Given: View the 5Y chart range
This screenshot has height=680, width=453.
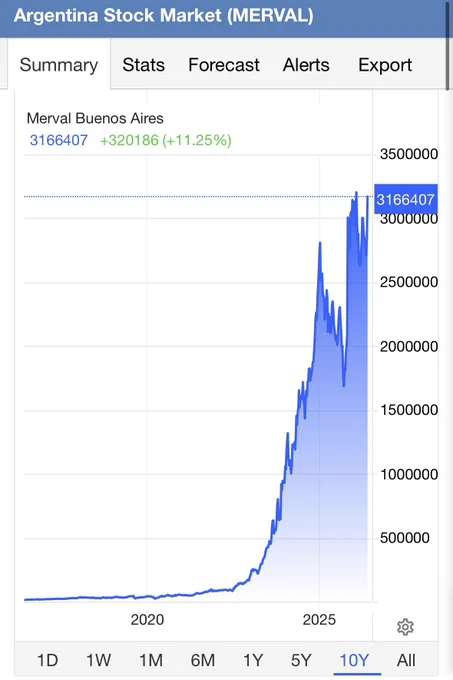Looking at the screenshot, I should point(301,660).
